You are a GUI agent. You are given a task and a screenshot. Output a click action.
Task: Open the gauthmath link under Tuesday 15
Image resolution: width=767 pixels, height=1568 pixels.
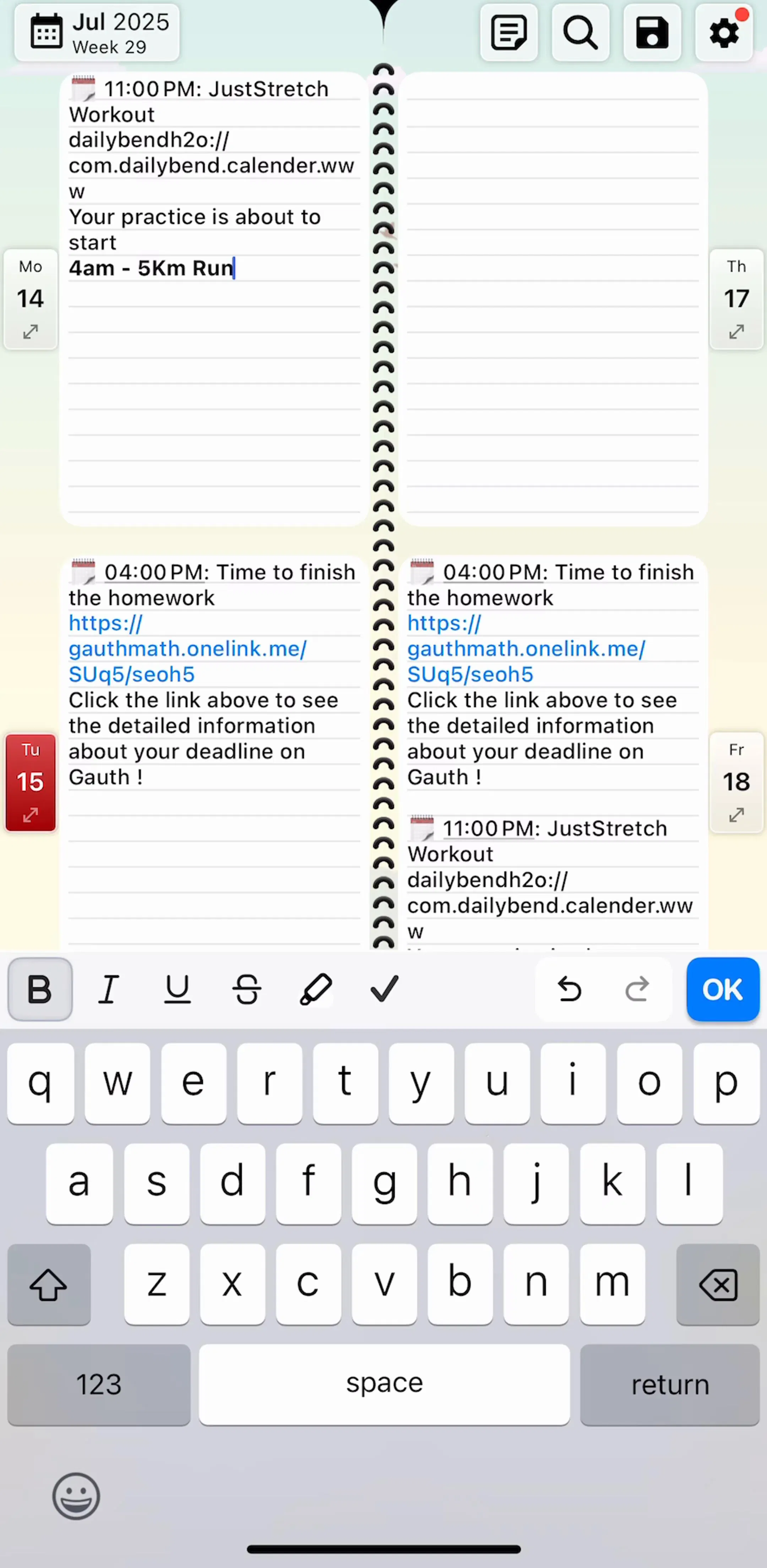pyautogui.click(x=187, y=649)
